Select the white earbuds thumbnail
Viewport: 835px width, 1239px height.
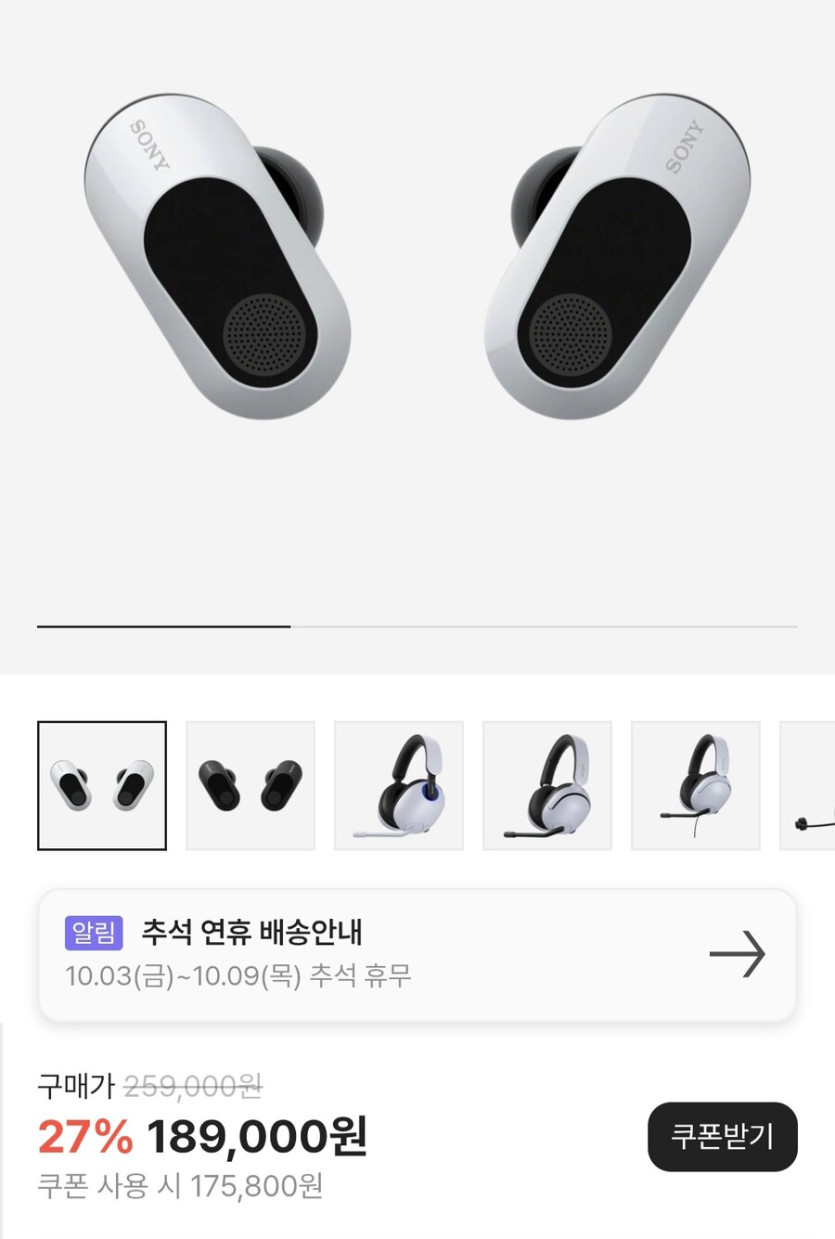(101, 784)
